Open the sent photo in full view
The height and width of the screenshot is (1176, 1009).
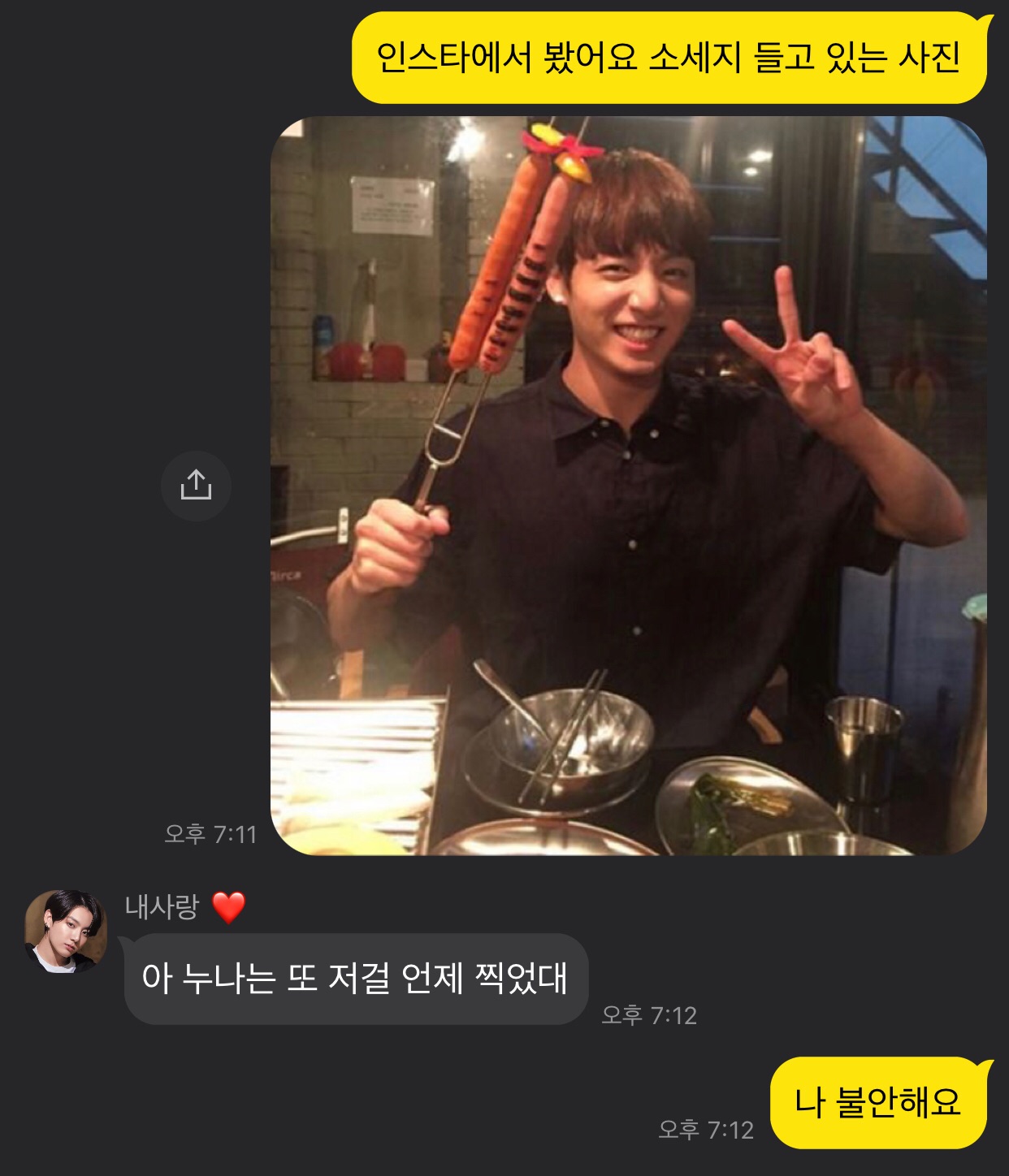[628, 486]
